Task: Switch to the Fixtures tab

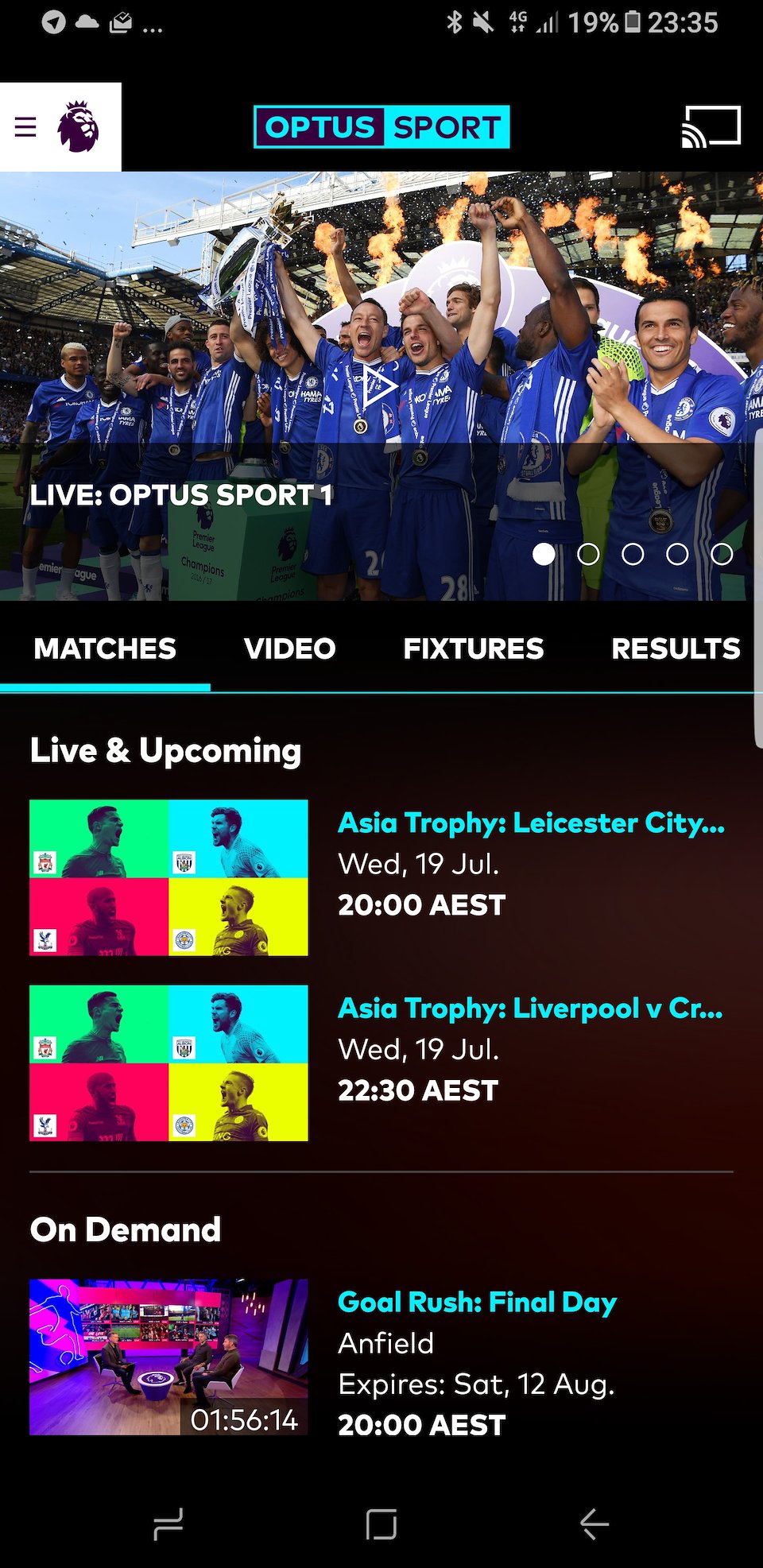Action: tap(473, 648)
